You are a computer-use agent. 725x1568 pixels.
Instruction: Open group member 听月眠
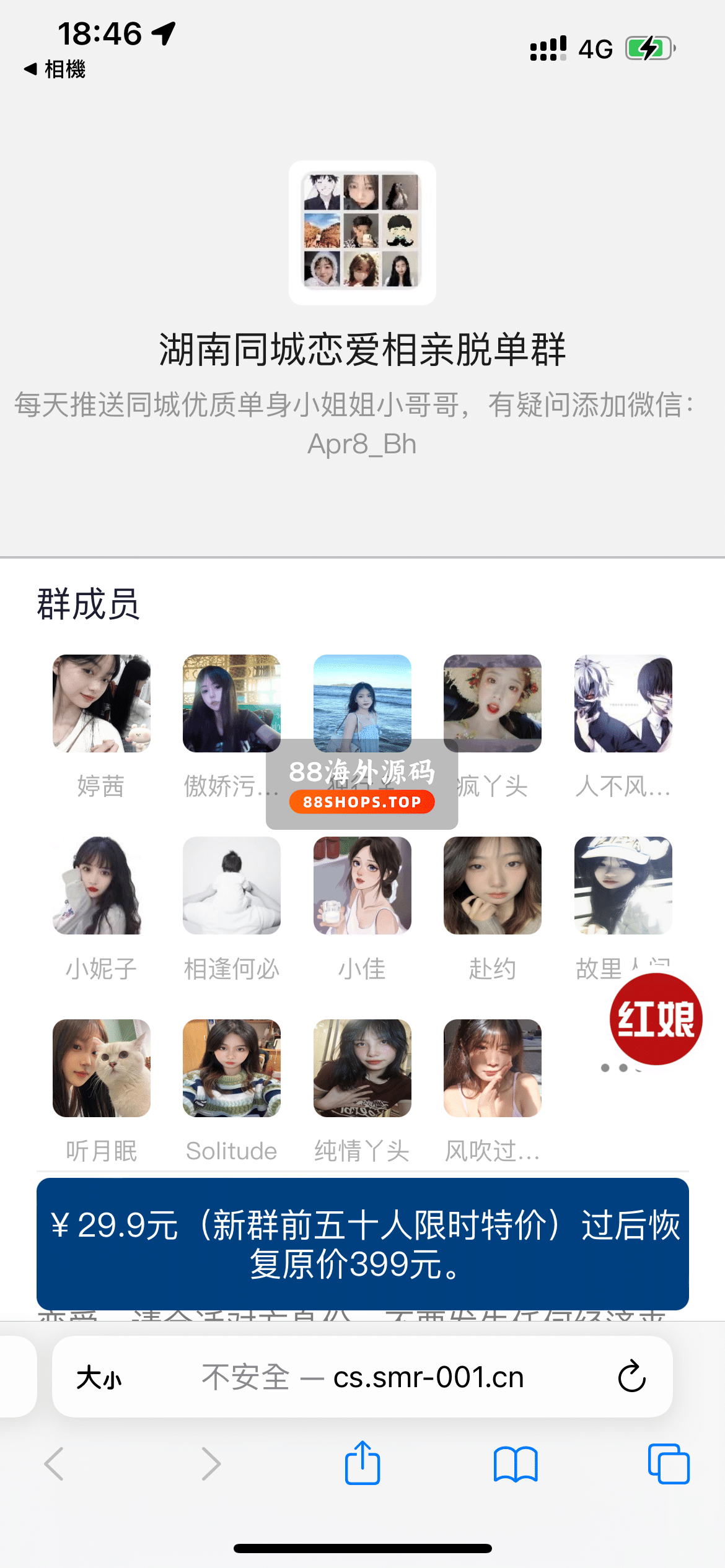click(x=101, y=1068)
